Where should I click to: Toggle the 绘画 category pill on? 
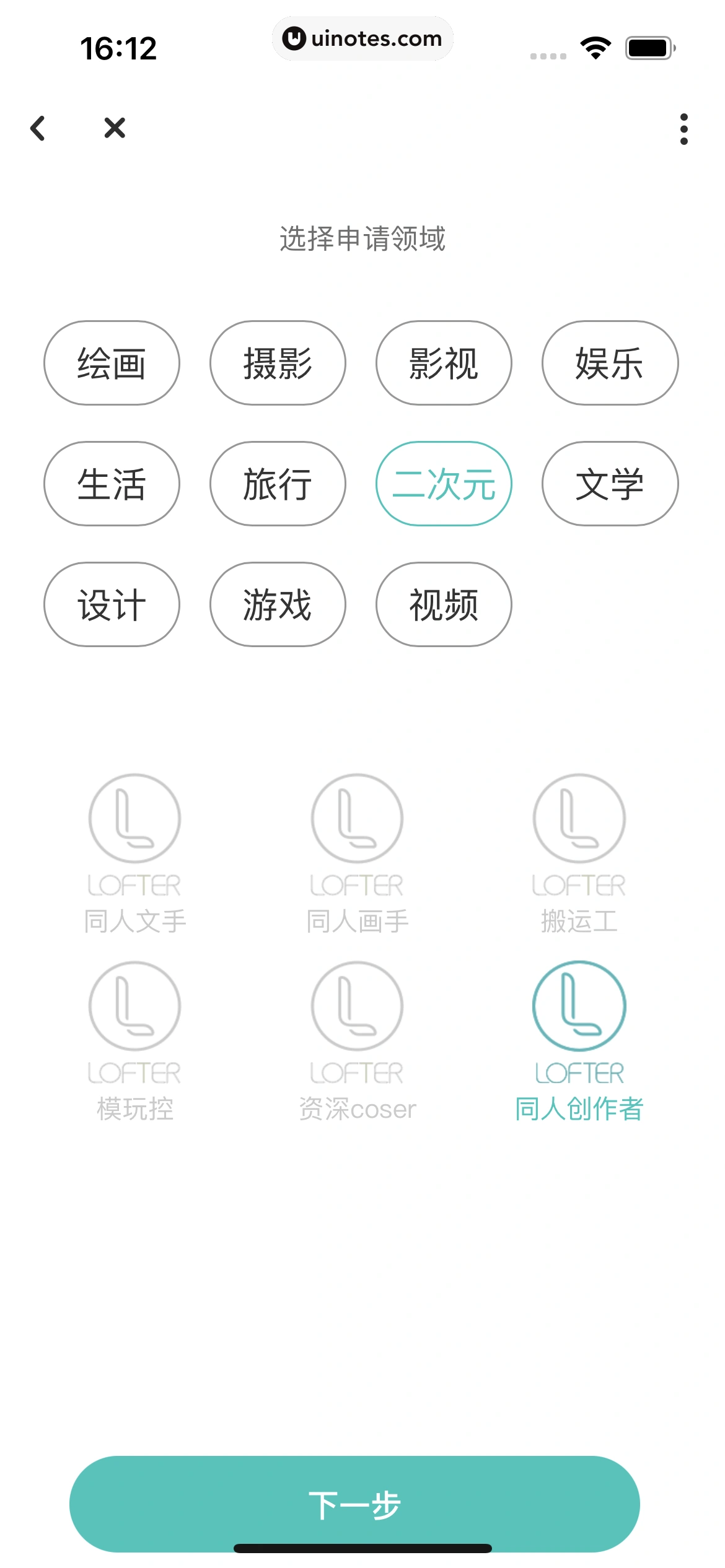coord(112,363)
